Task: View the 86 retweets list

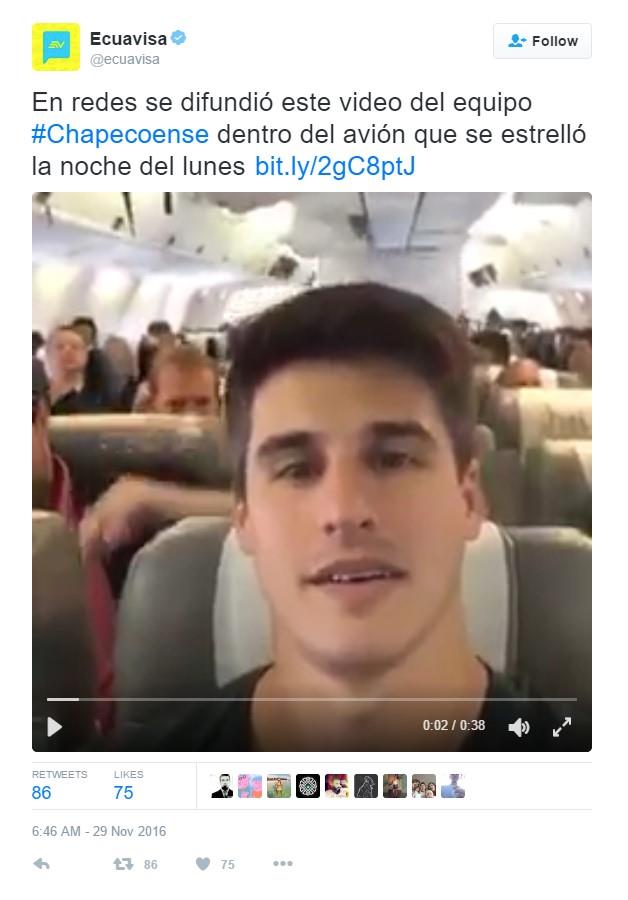Action: [42, 793]
